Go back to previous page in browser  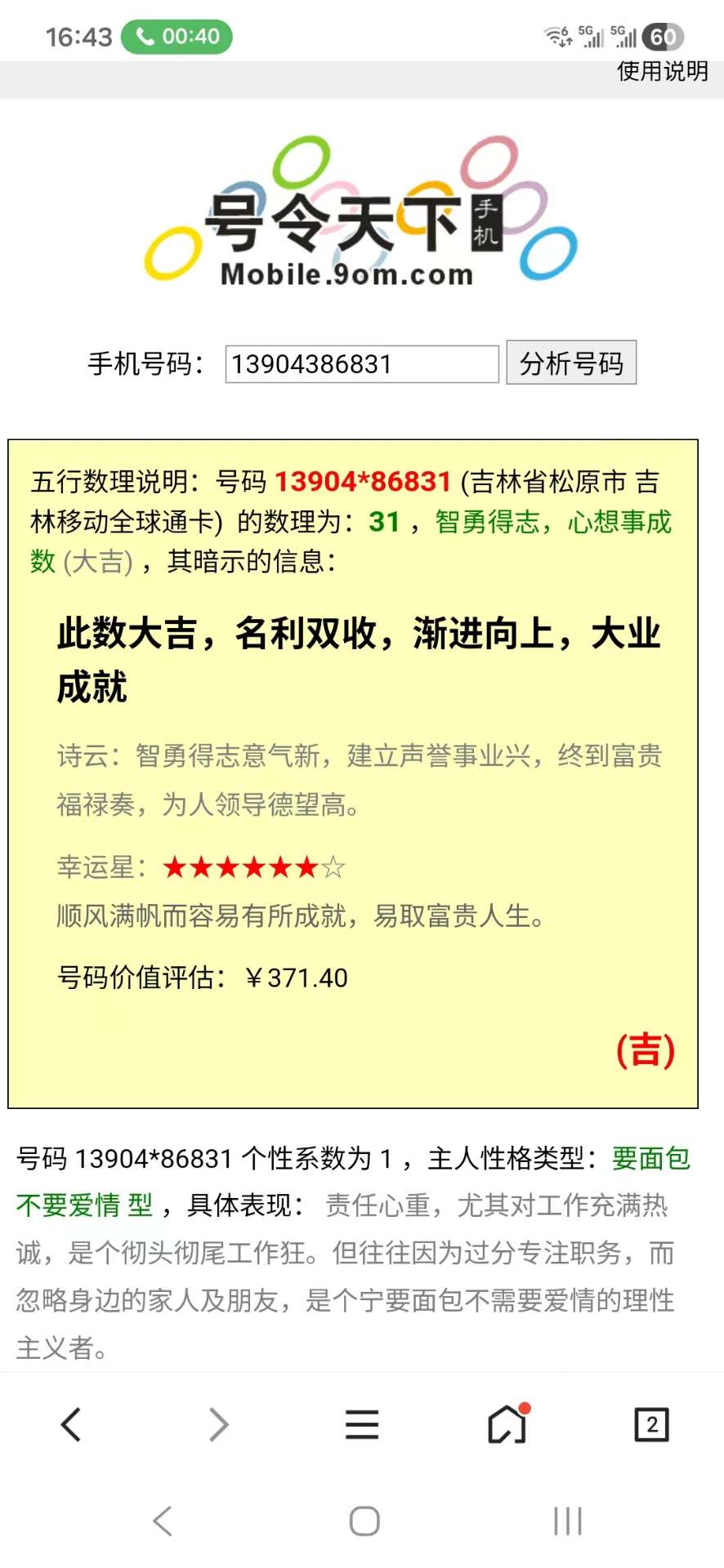(72, 1424)
